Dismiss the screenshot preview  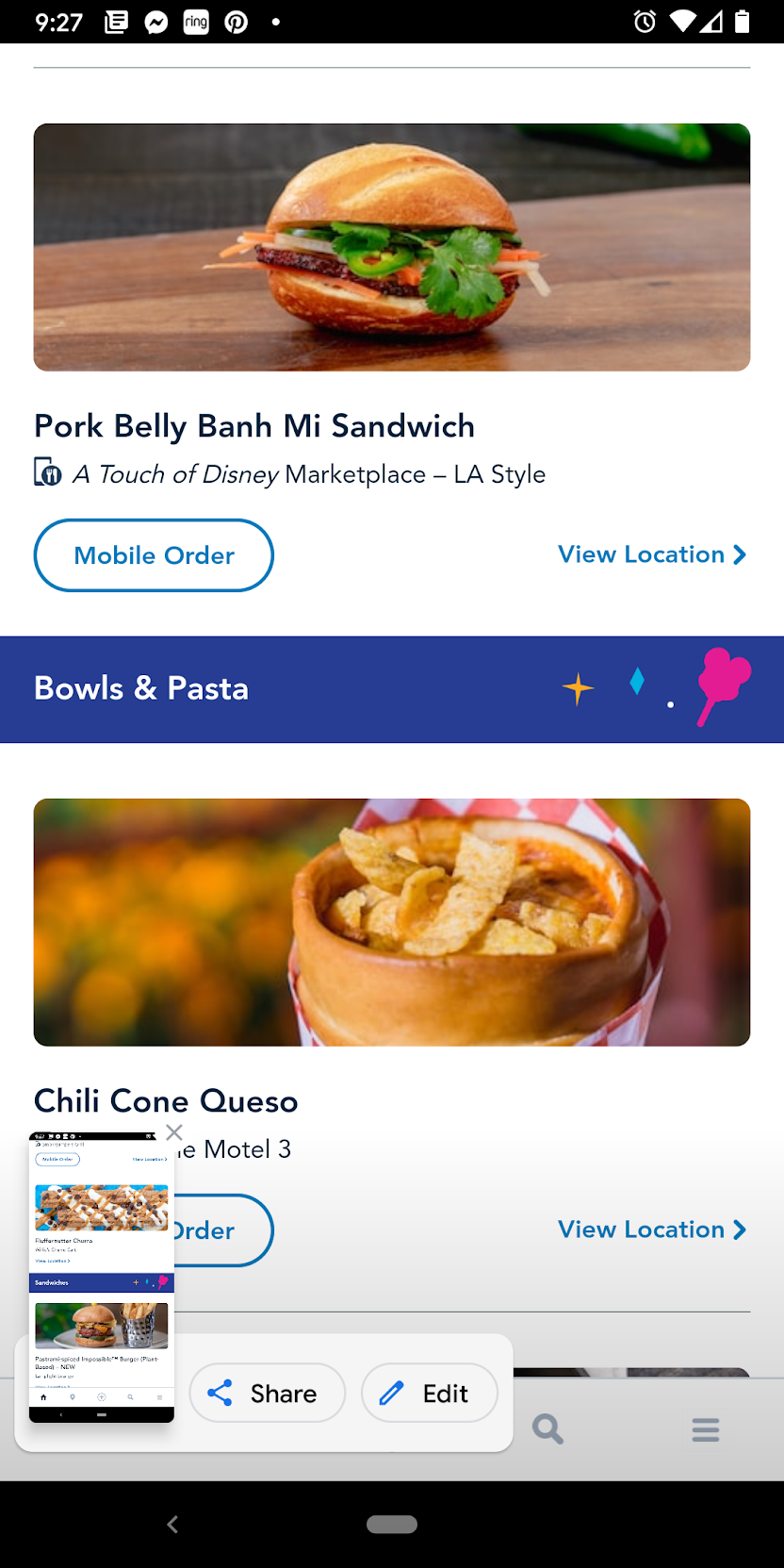coord(174,1131)
